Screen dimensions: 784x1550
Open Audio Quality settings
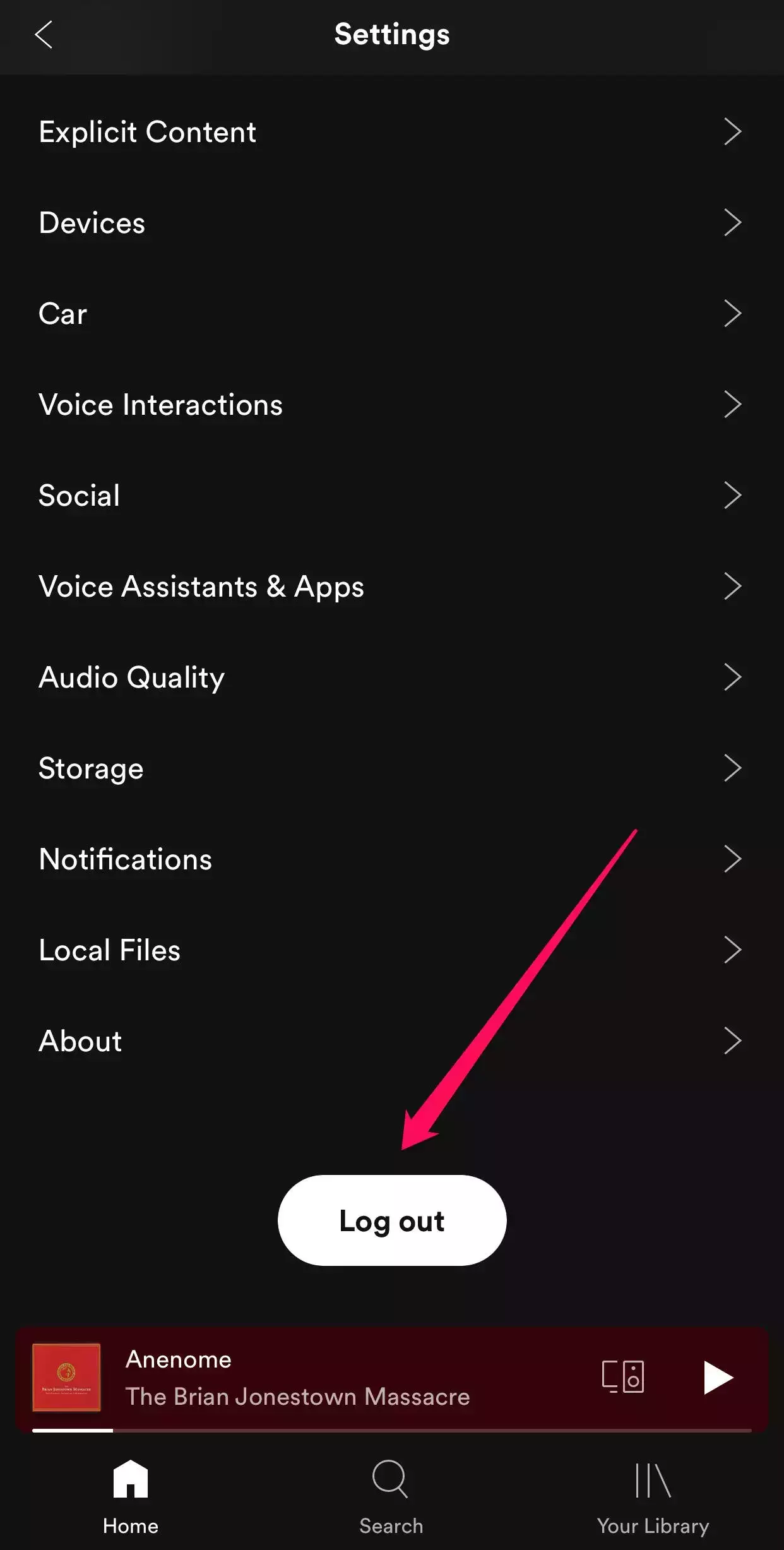coord(391,677)
